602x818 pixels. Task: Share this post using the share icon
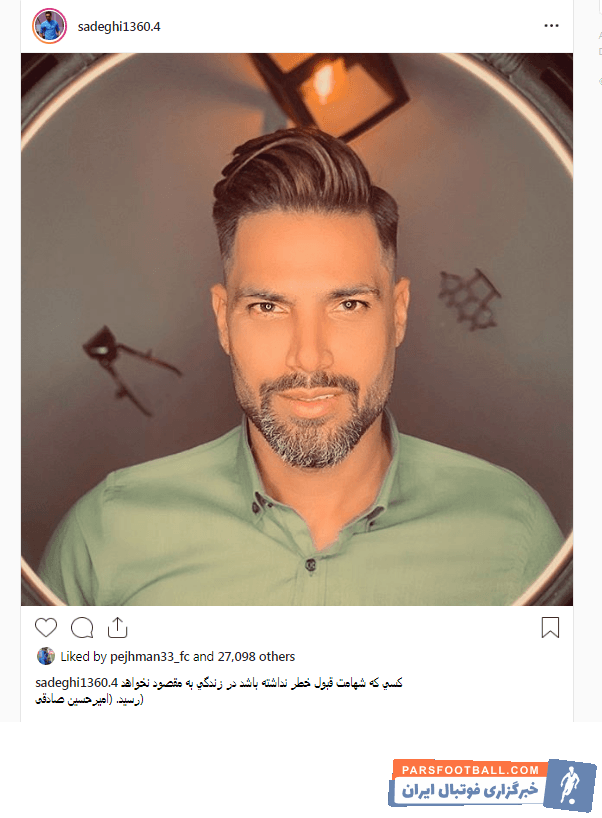[118, 627]
